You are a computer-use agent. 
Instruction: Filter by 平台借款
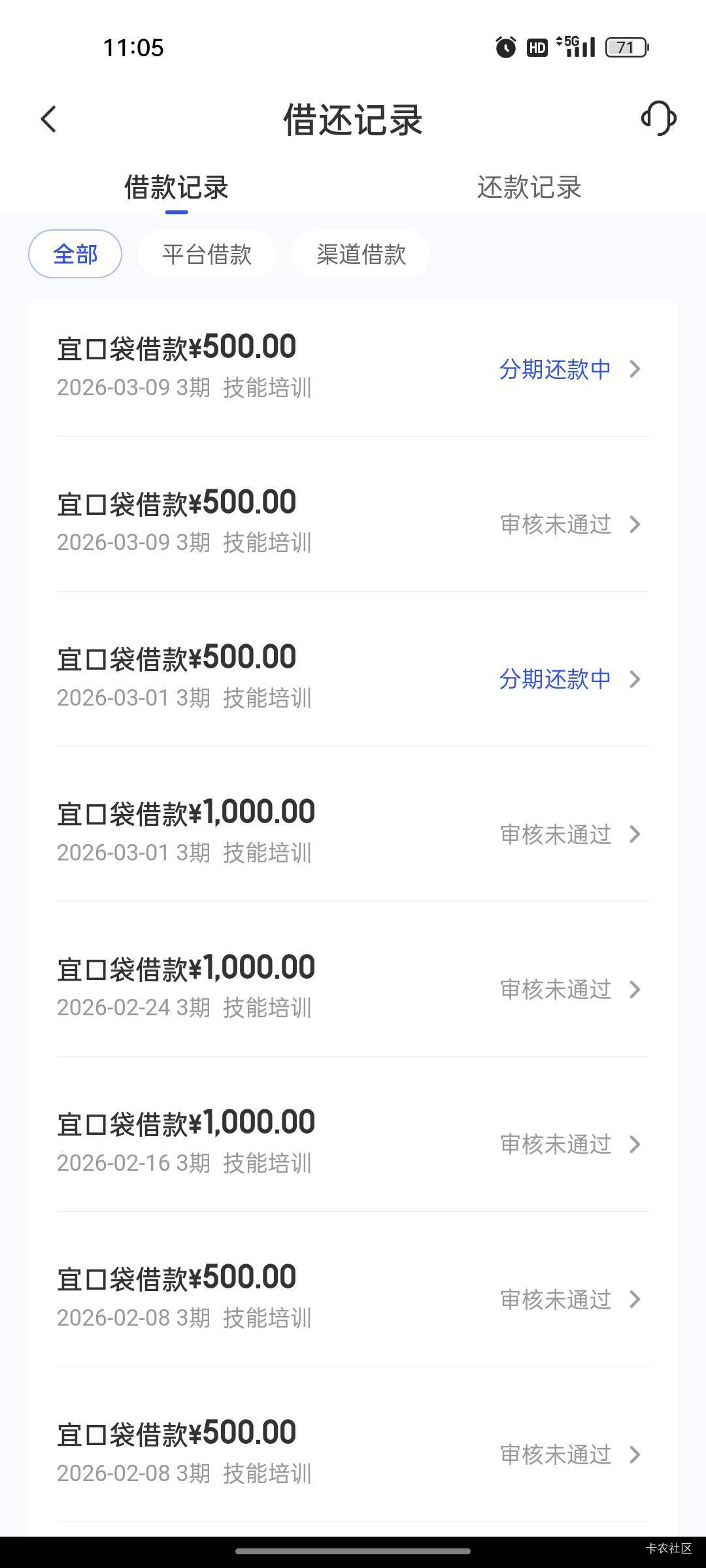[207, 254]
